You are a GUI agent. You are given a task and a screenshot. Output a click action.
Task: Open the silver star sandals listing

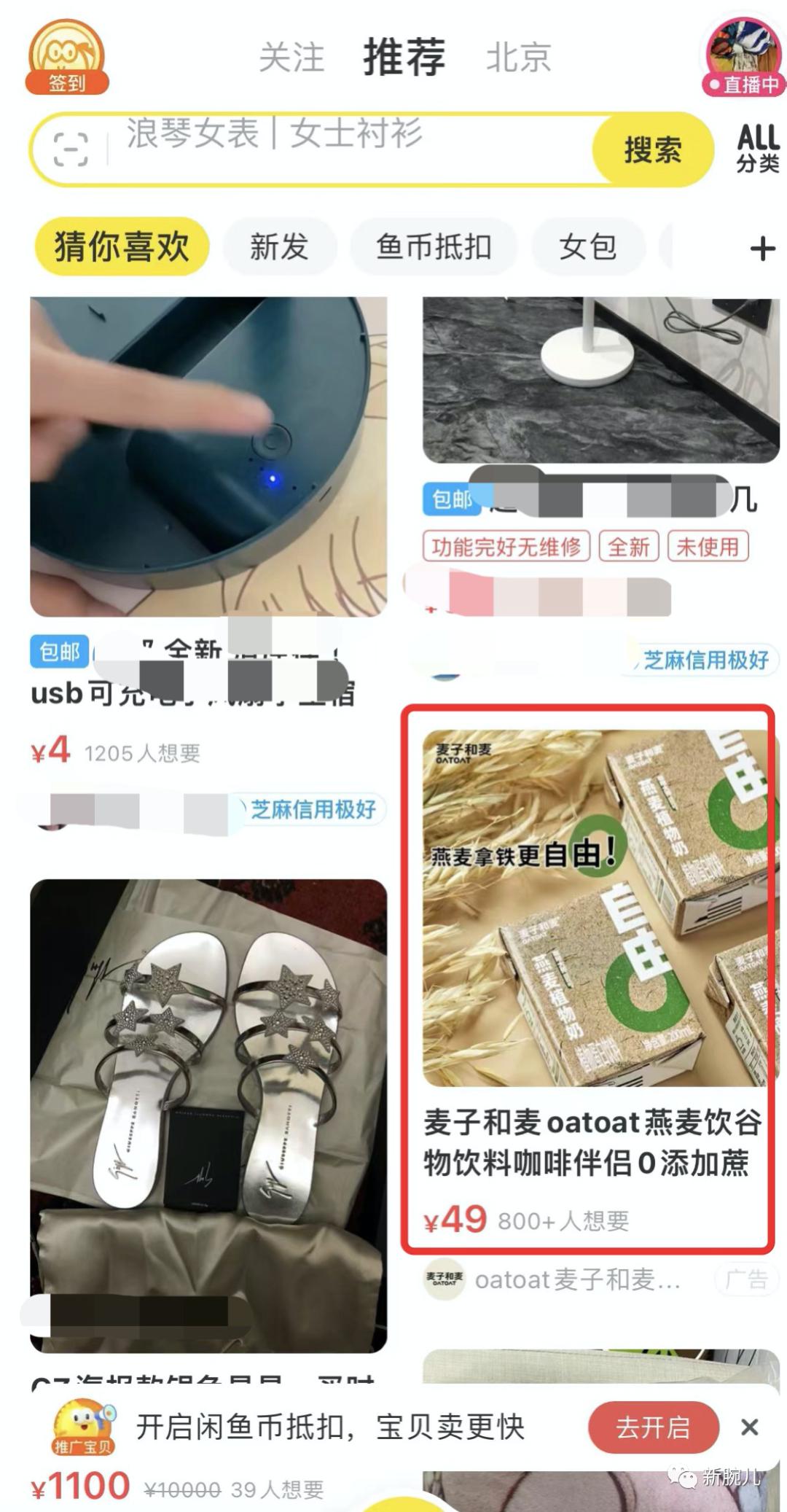[x=208, y=1115]
